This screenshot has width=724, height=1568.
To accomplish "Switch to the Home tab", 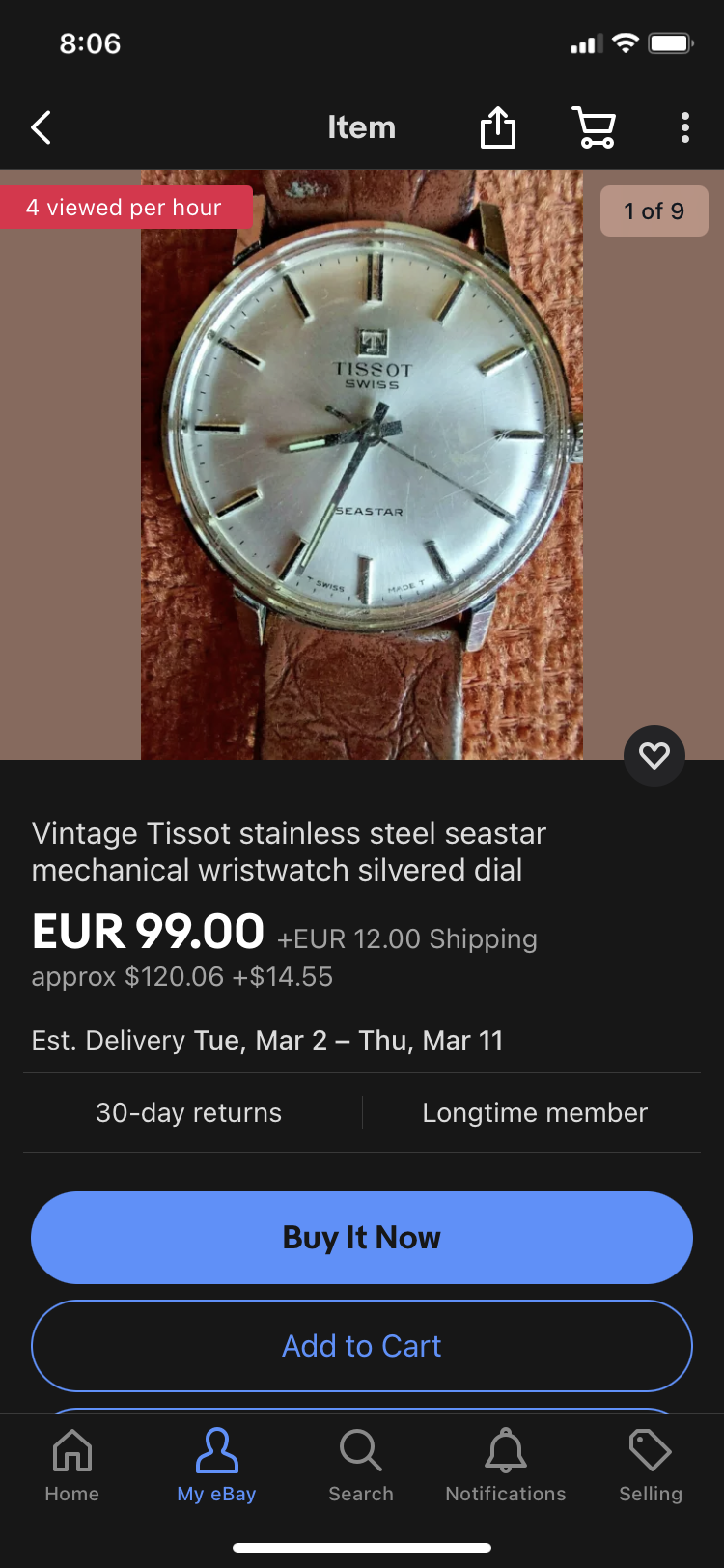I will 72,1466.
